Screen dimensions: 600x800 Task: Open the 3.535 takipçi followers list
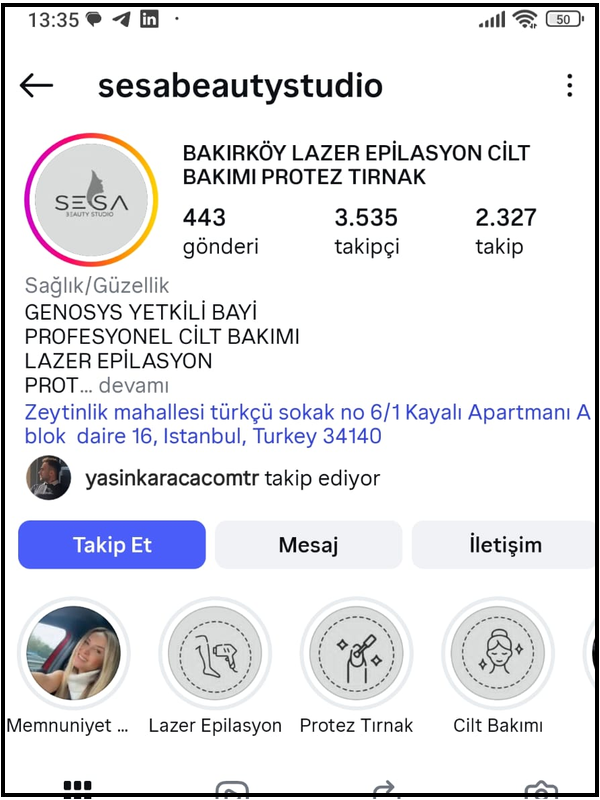(366, 230)
